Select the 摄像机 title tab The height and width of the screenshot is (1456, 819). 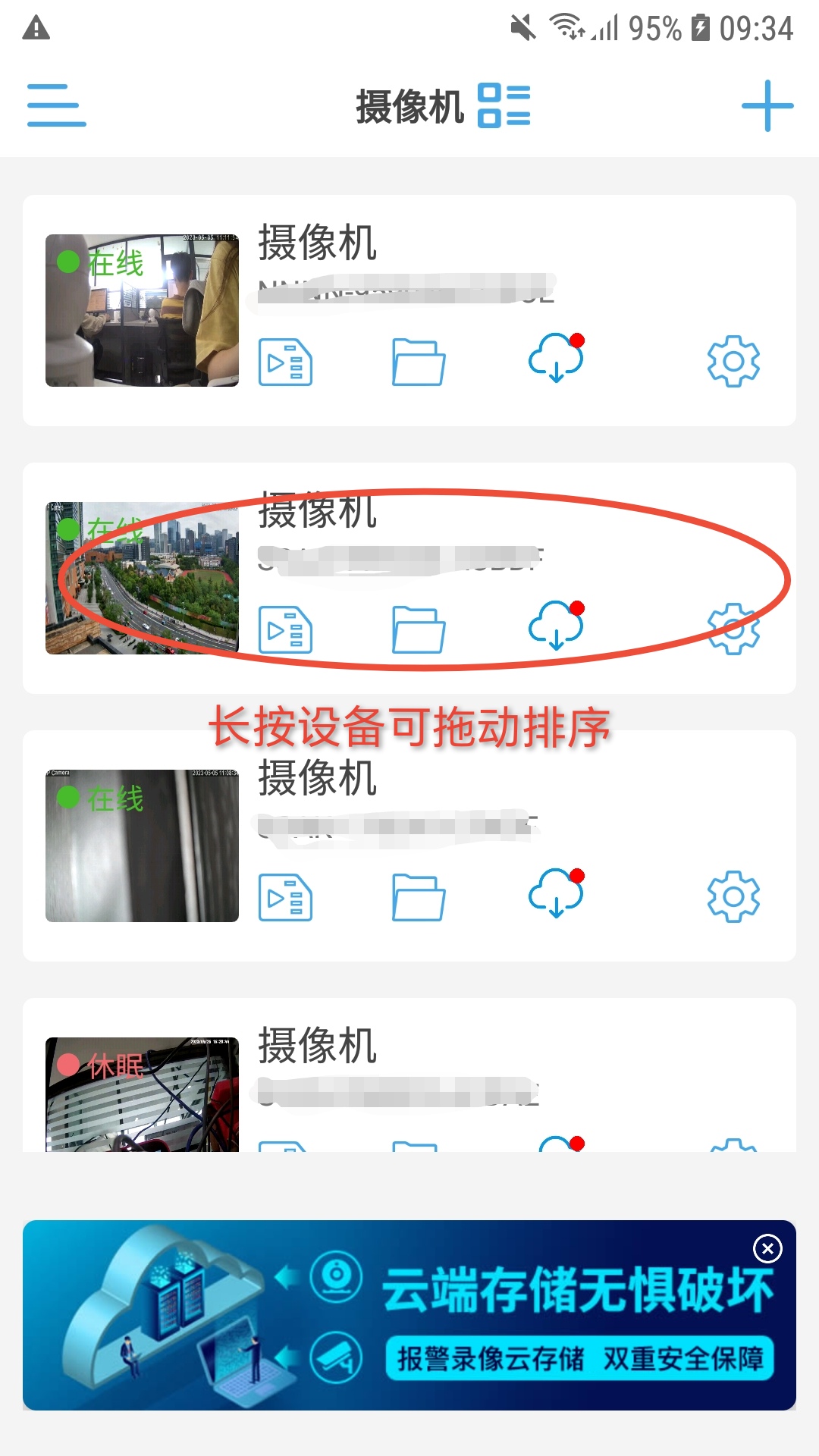410,105
